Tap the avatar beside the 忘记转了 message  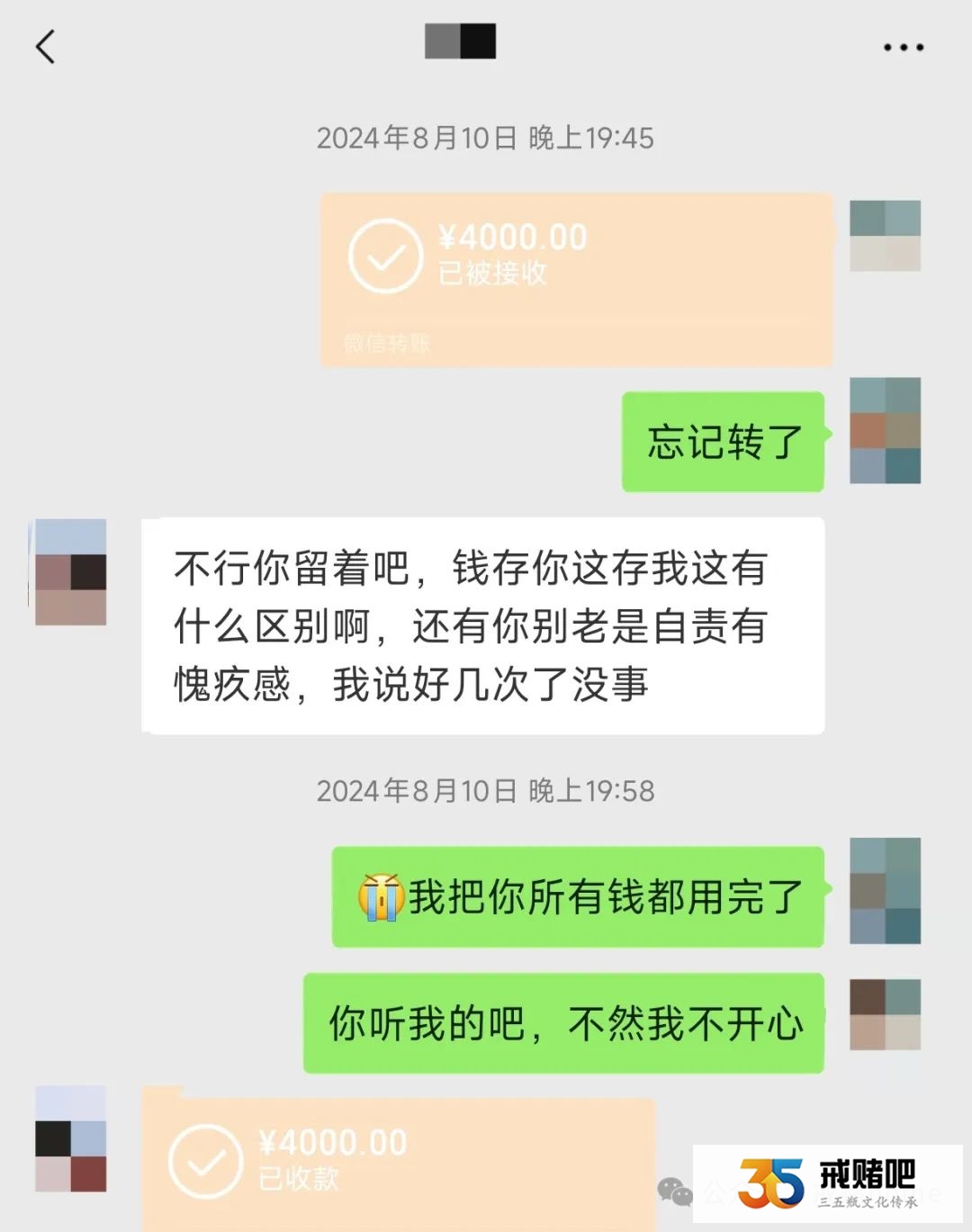coord(885,430)
